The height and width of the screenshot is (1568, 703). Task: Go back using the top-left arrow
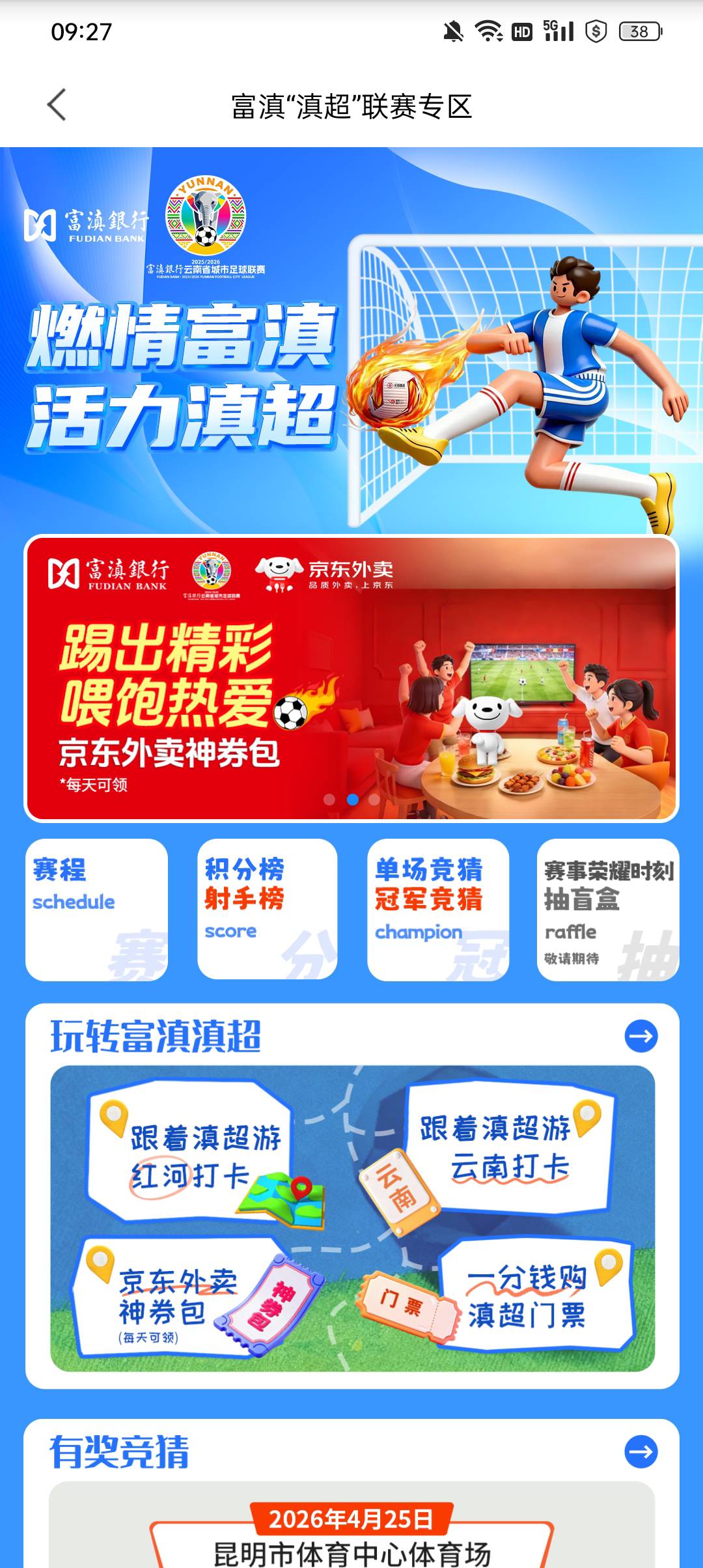tap(57, 105)
